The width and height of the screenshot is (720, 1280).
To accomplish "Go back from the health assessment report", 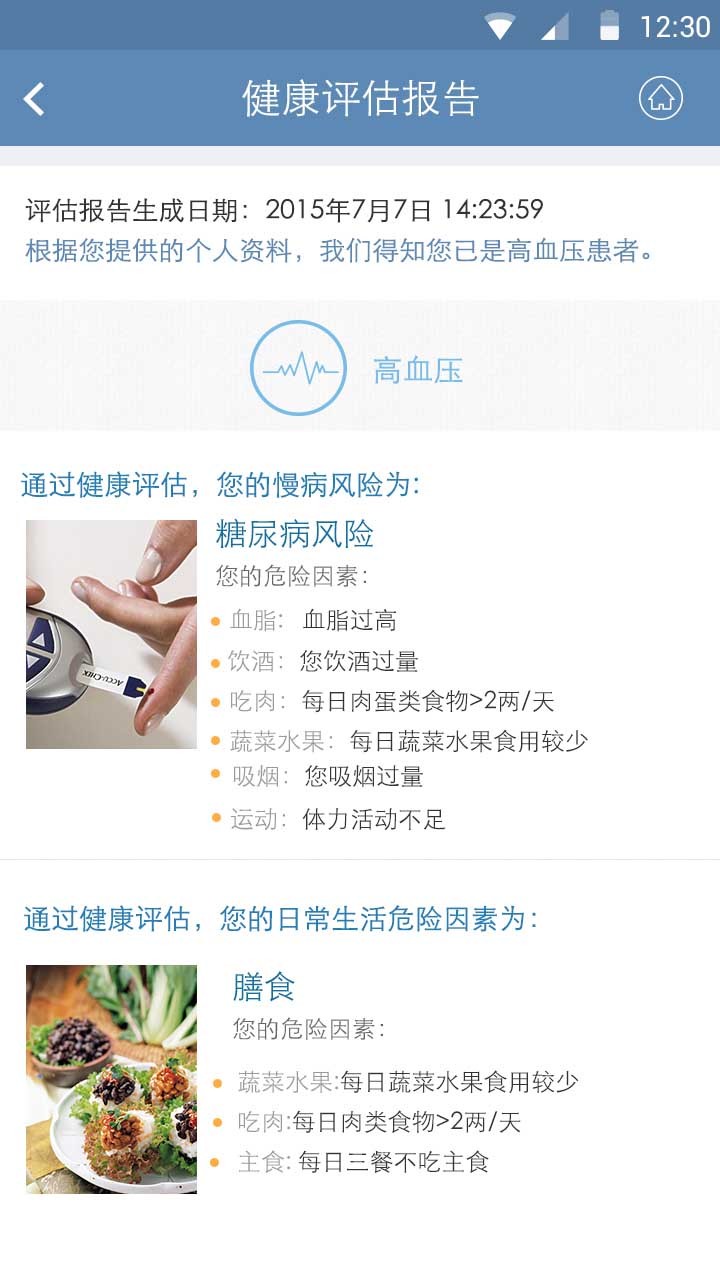I will point(35,99).
